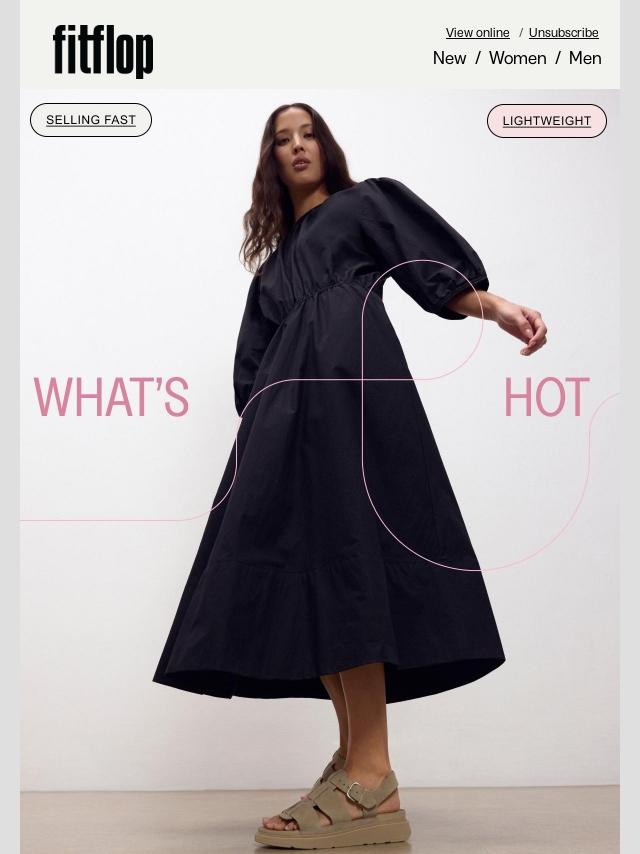Open the Women category
This screenshot has width=640, height=854.
(517, 58)
